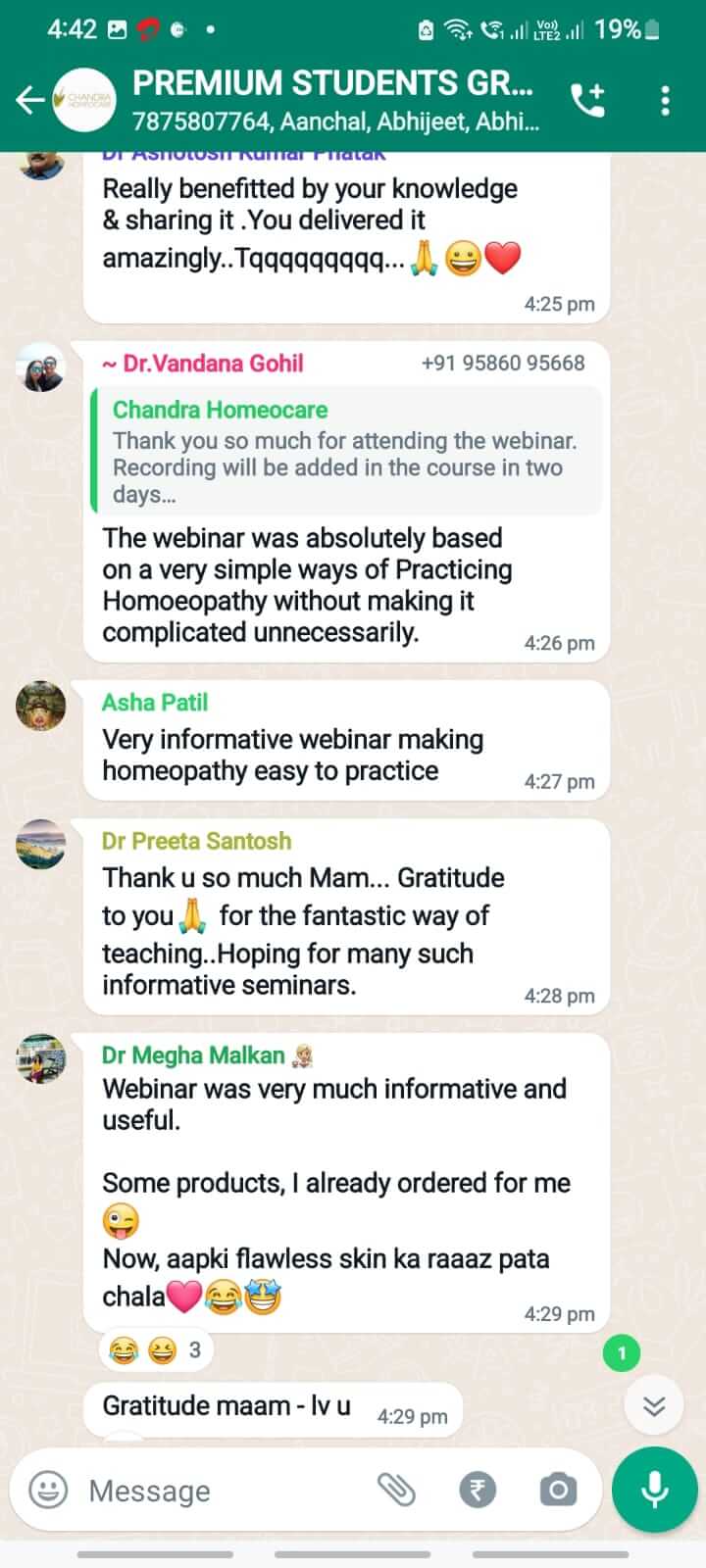Open PREMIUM STUDENTS group info
Screen dimensions: 706x1568
[333, 100]
